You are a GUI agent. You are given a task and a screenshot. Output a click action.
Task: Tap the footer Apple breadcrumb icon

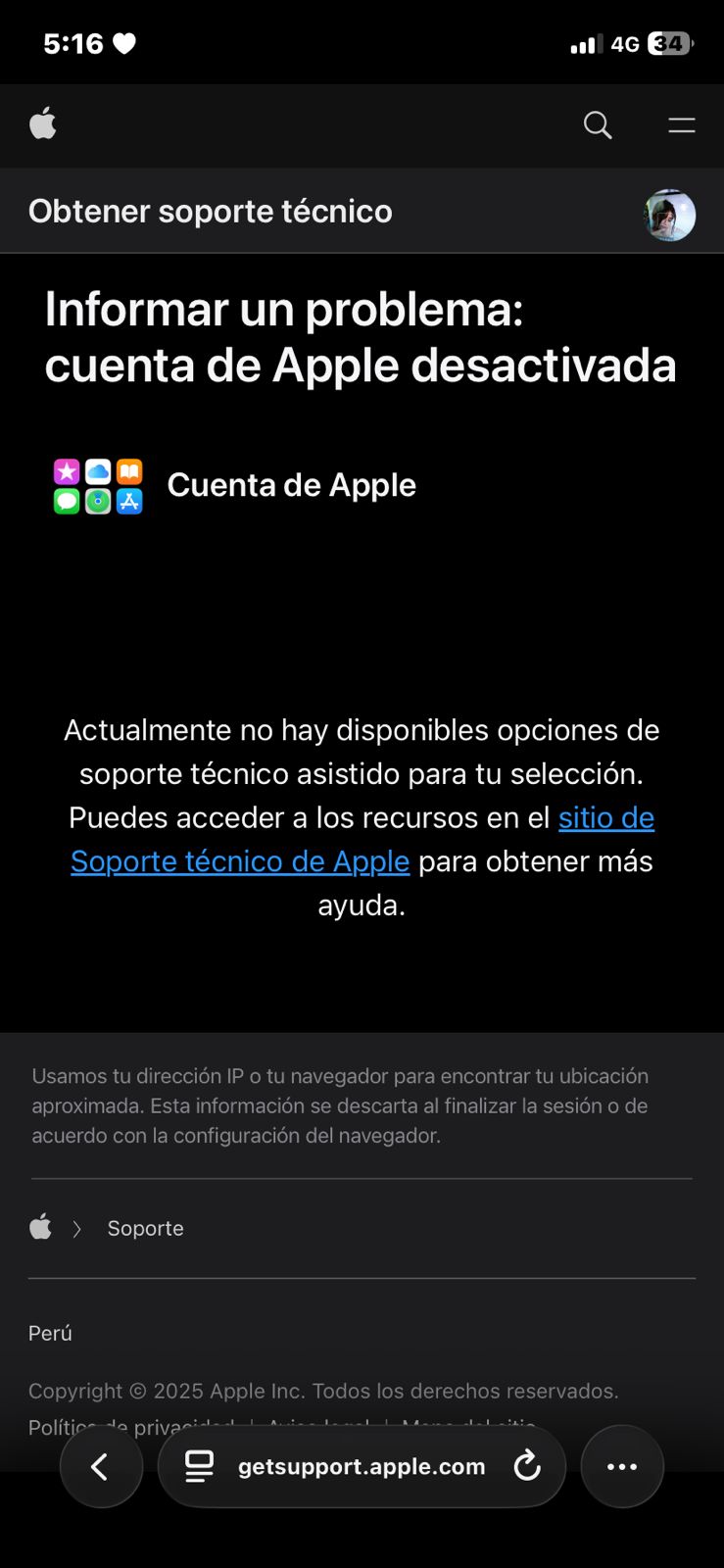(41, 1227)
